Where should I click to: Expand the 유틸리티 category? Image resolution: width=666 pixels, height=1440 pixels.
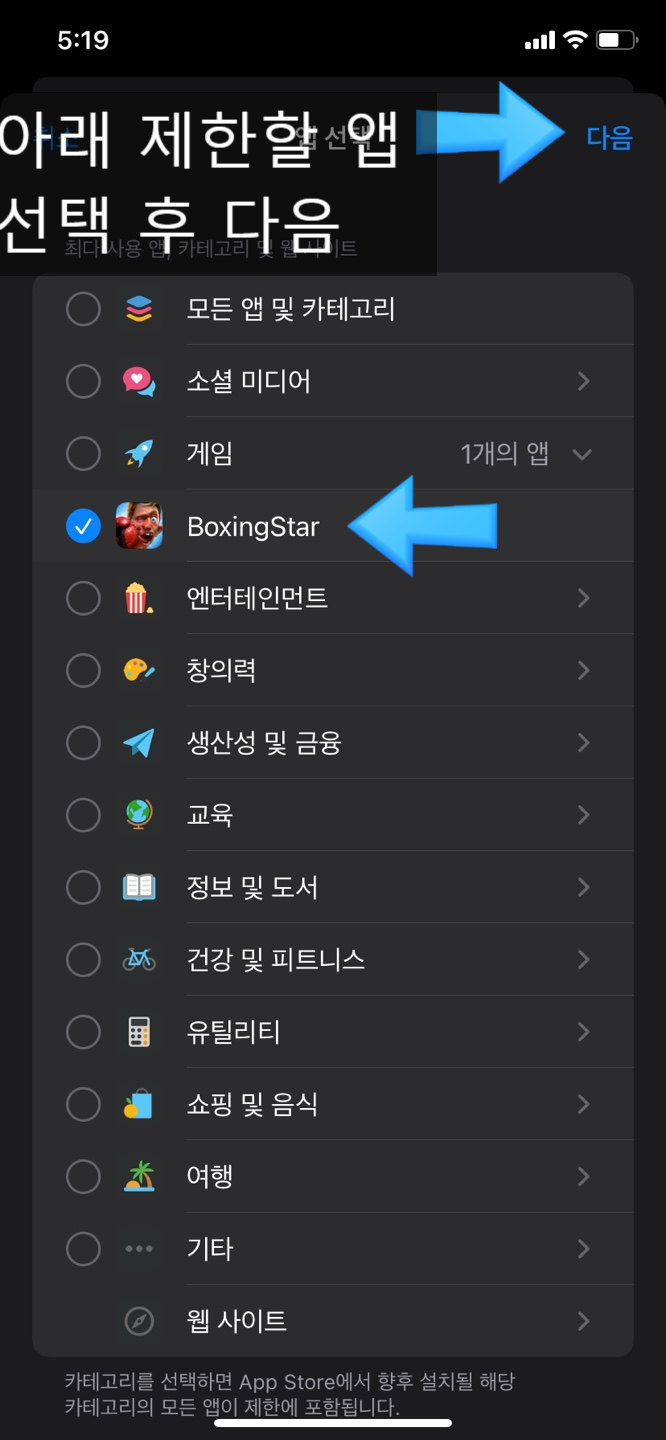click(583, 1032)
